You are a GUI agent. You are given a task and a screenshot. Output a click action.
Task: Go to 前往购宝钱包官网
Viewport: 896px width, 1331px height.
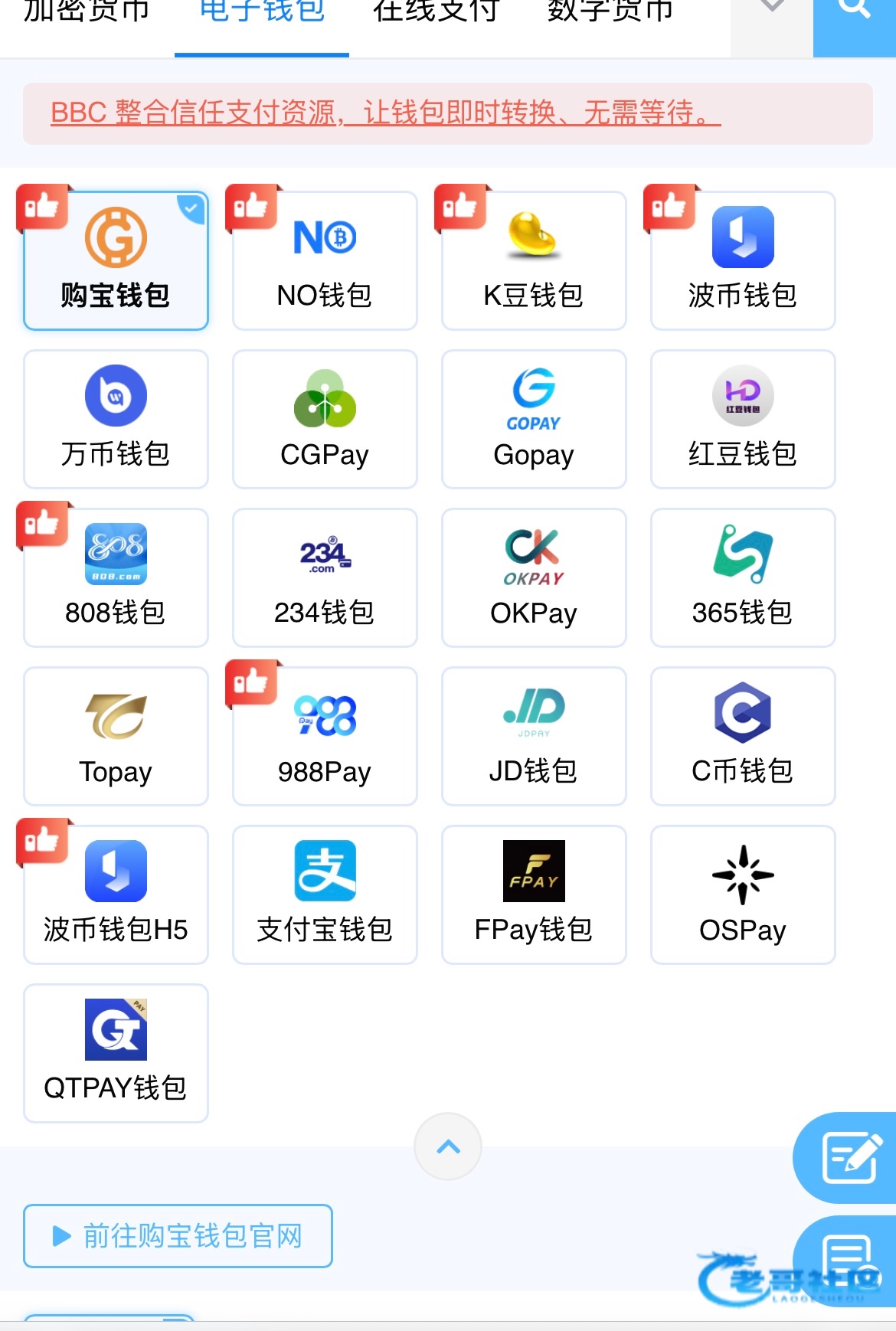[178, 1236]
